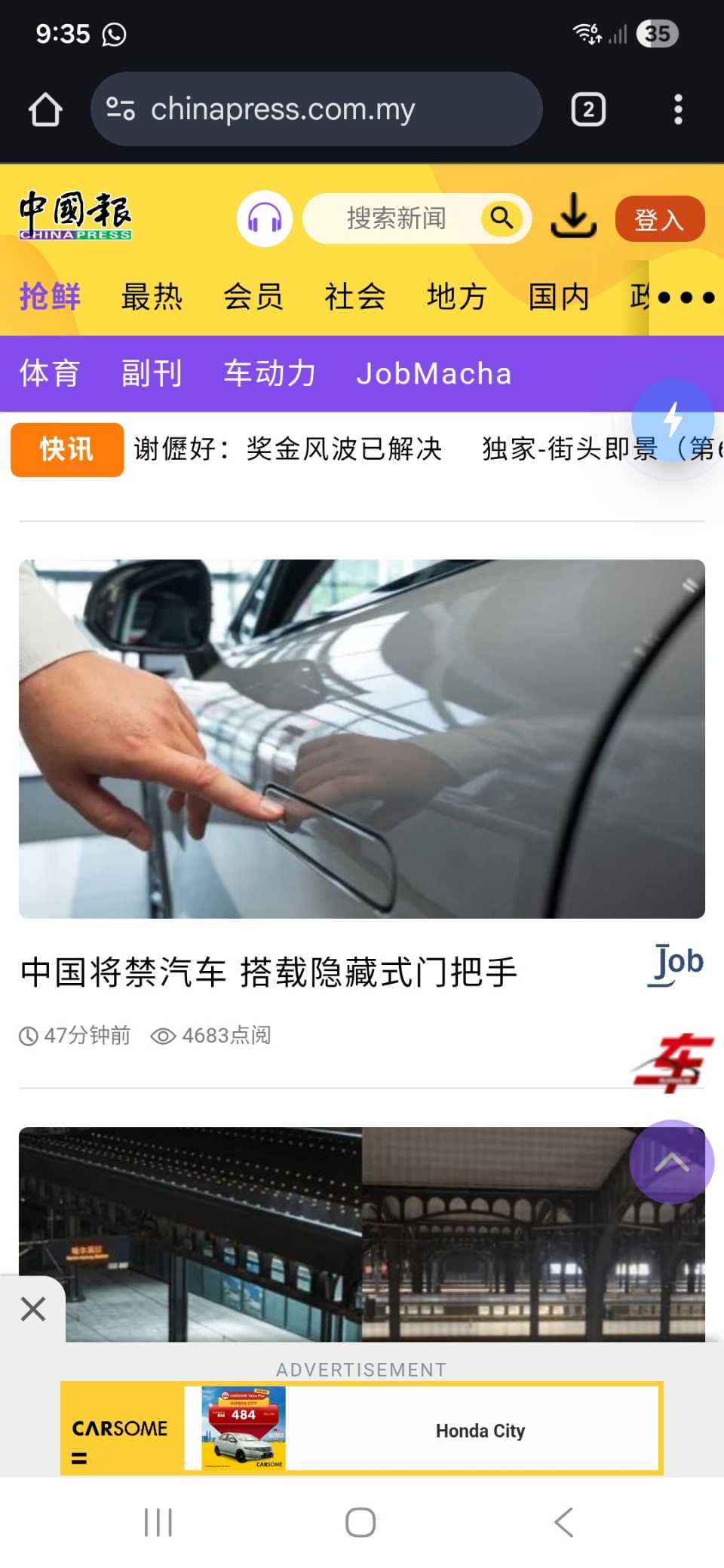Screen dimensions: 724x1568
Task: Open the article 中国将禁汽车 搭载隐藏式门把手
Action: (x=269, y=972)
